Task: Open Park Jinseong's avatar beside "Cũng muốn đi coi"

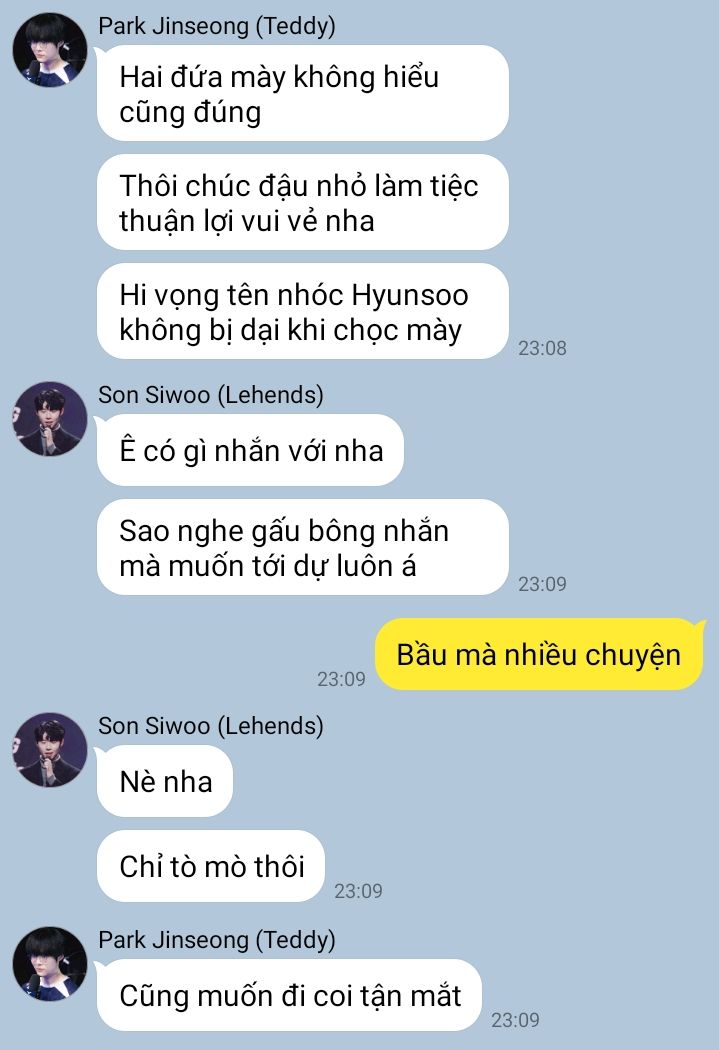Action: pos(49,964)
